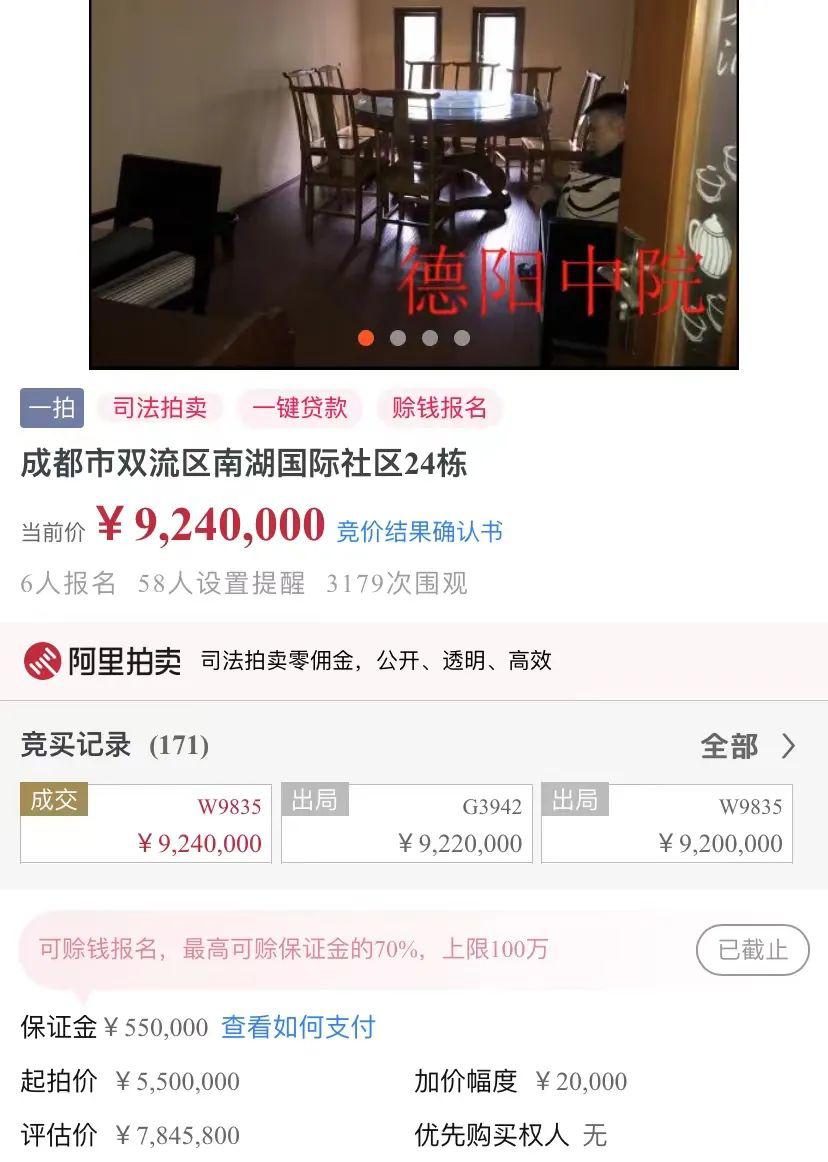
Task: View all bidding records via 全部
Action: (748, 746)
